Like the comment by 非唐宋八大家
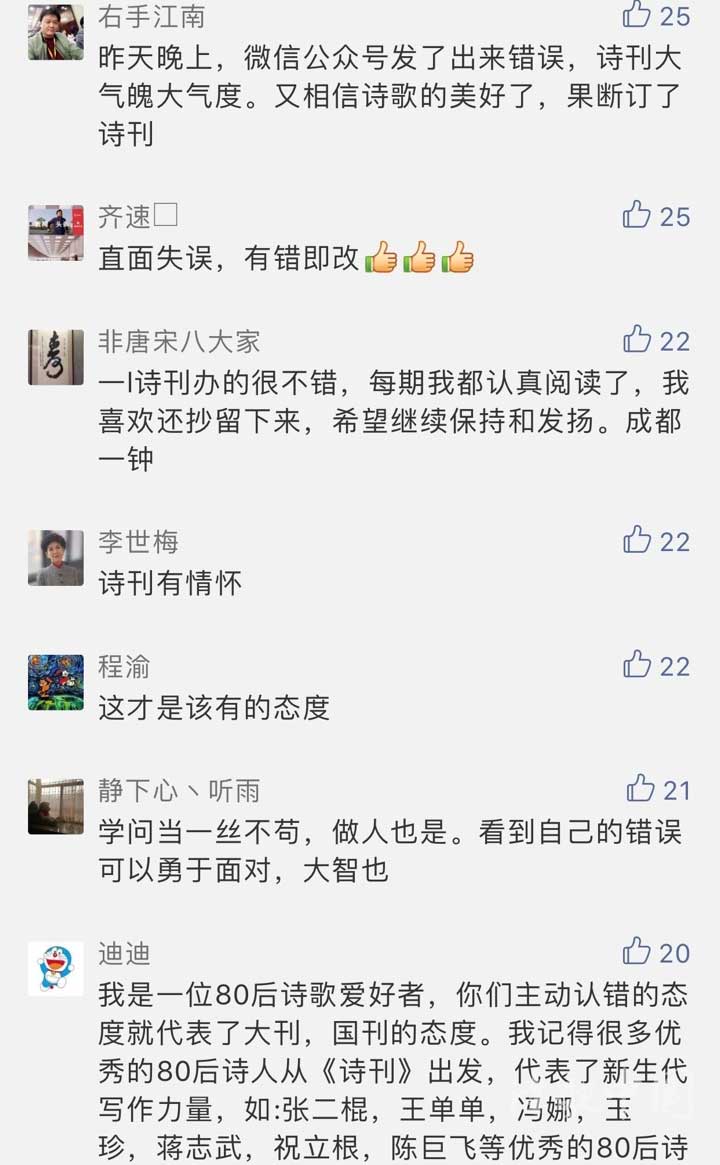Screen dimensions: 720x1165 coord(637,339)
